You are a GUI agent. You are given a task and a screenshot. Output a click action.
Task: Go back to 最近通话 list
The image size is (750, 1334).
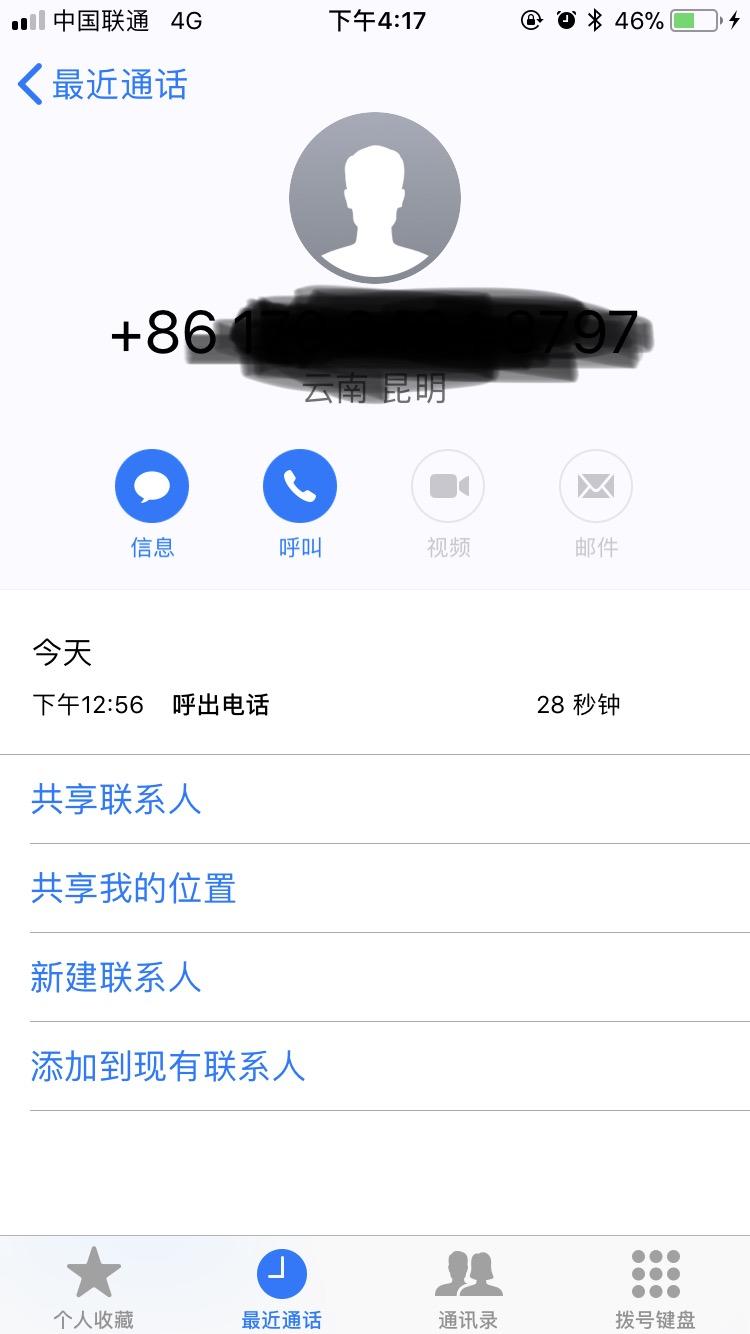click(103, 85)
